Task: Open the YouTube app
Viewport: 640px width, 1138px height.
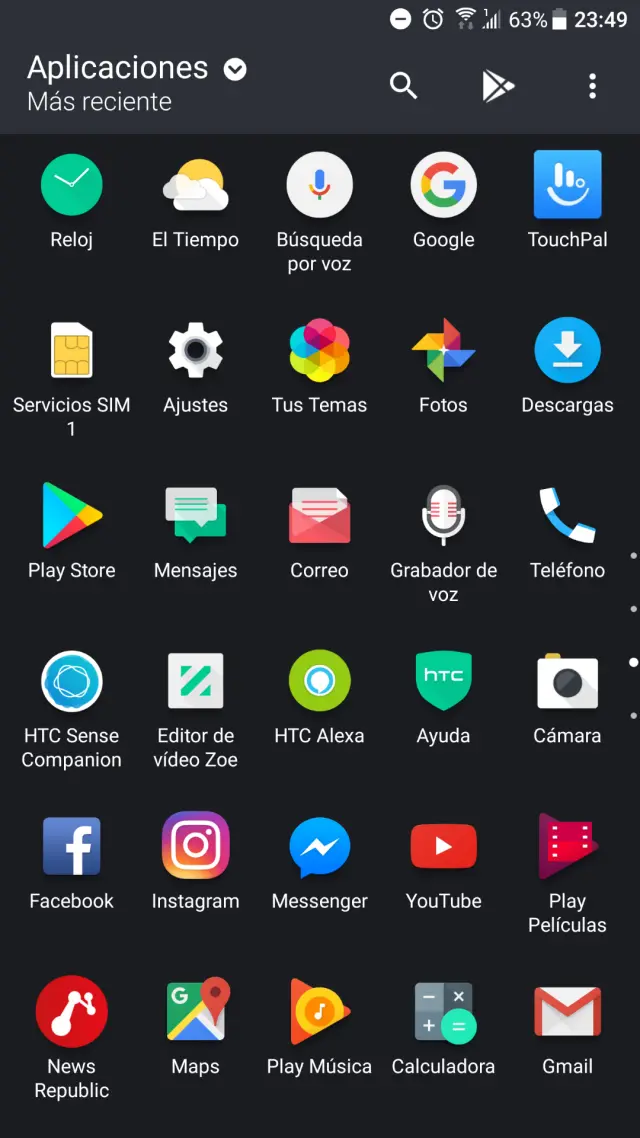Action: tap(443, 846)
